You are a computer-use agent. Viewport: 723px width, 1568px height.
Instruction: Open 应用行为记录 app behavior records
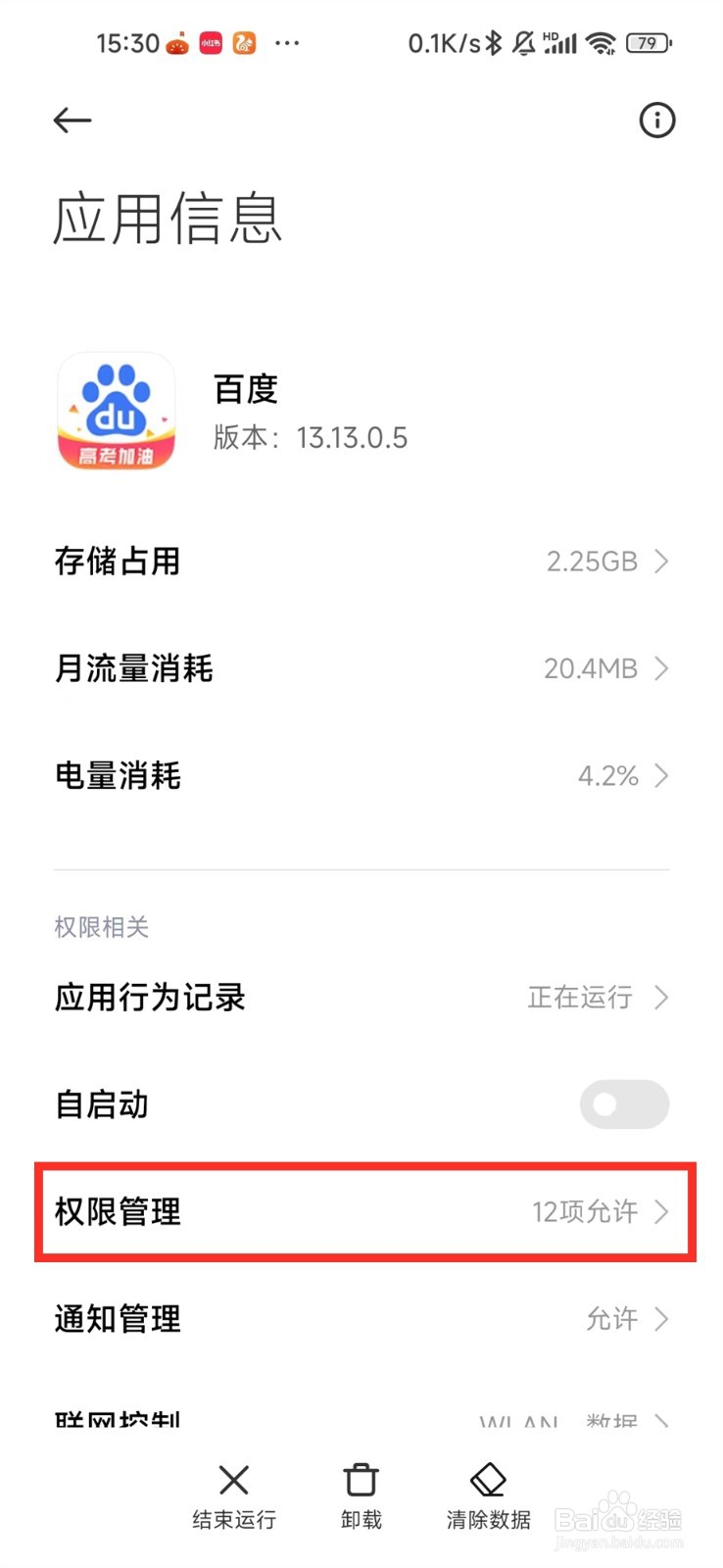(361, 998)
